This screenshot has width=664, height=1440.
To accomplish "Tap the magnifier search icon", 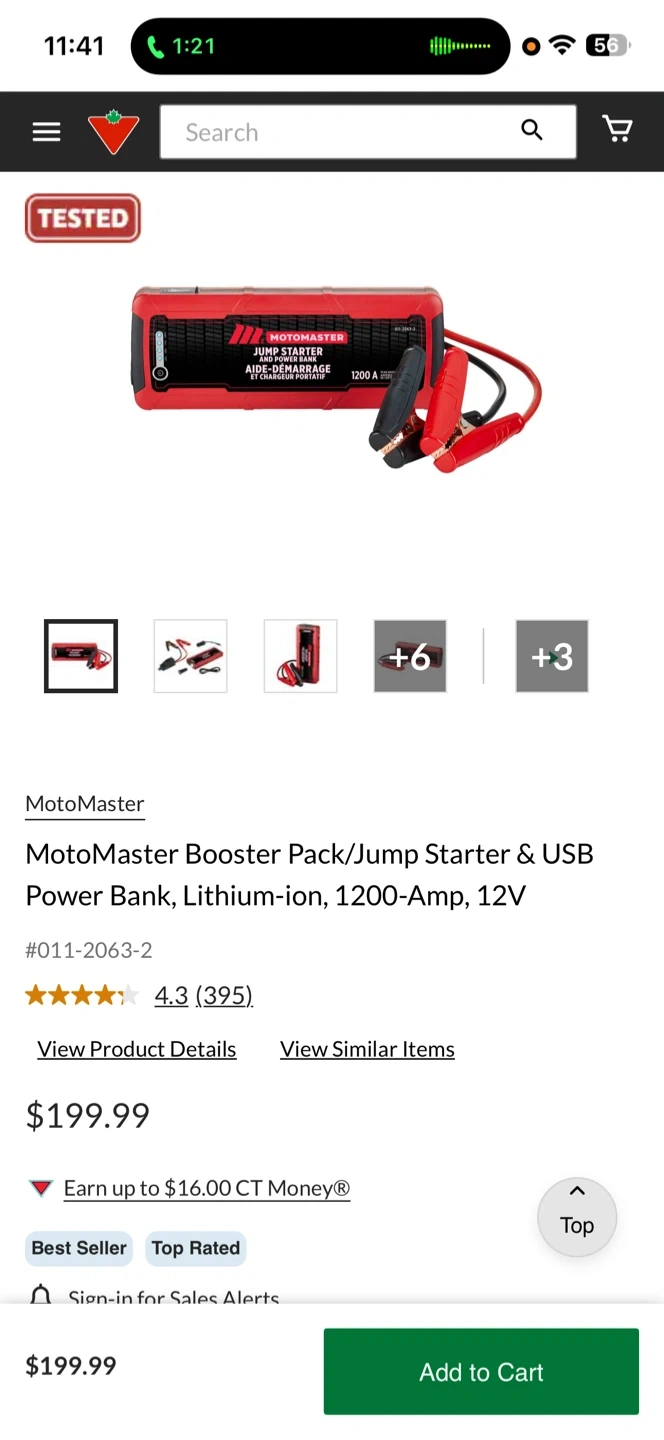I will (532, 130).
